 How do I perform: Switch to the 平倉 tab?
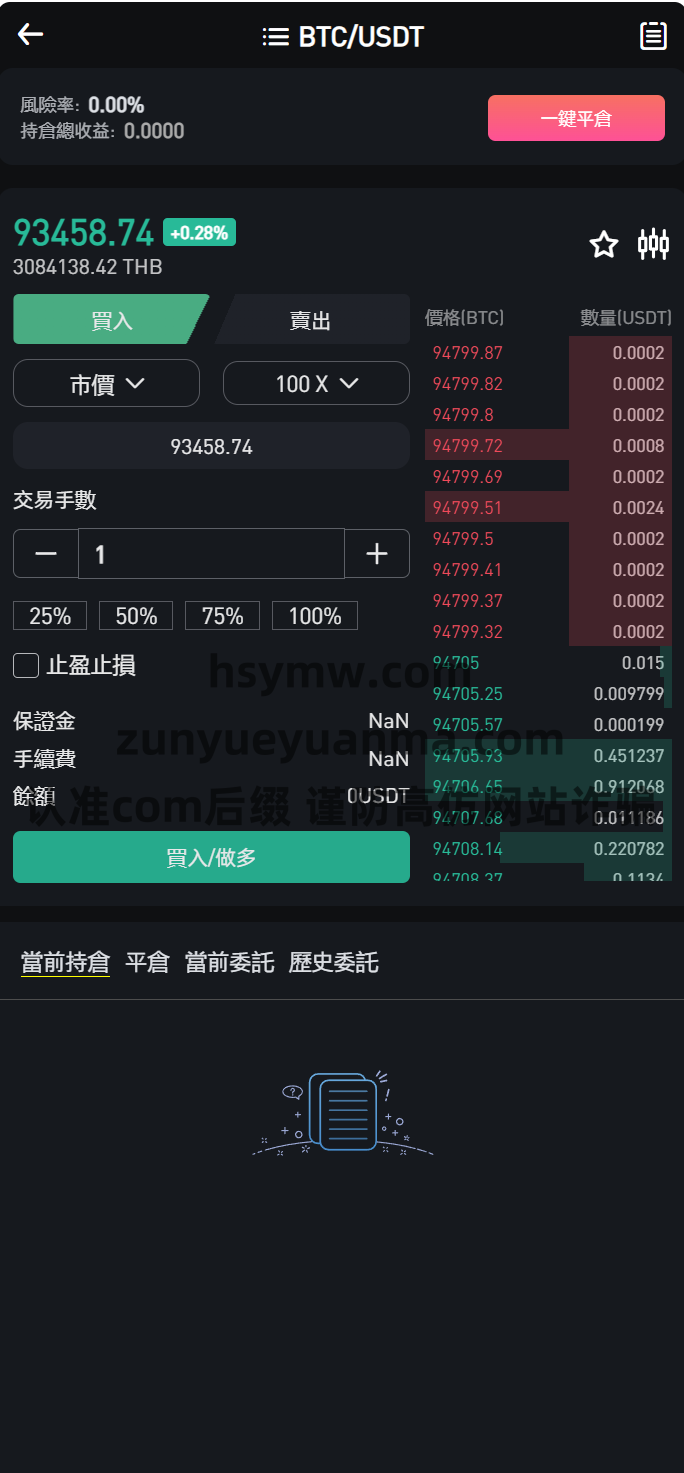147,963
